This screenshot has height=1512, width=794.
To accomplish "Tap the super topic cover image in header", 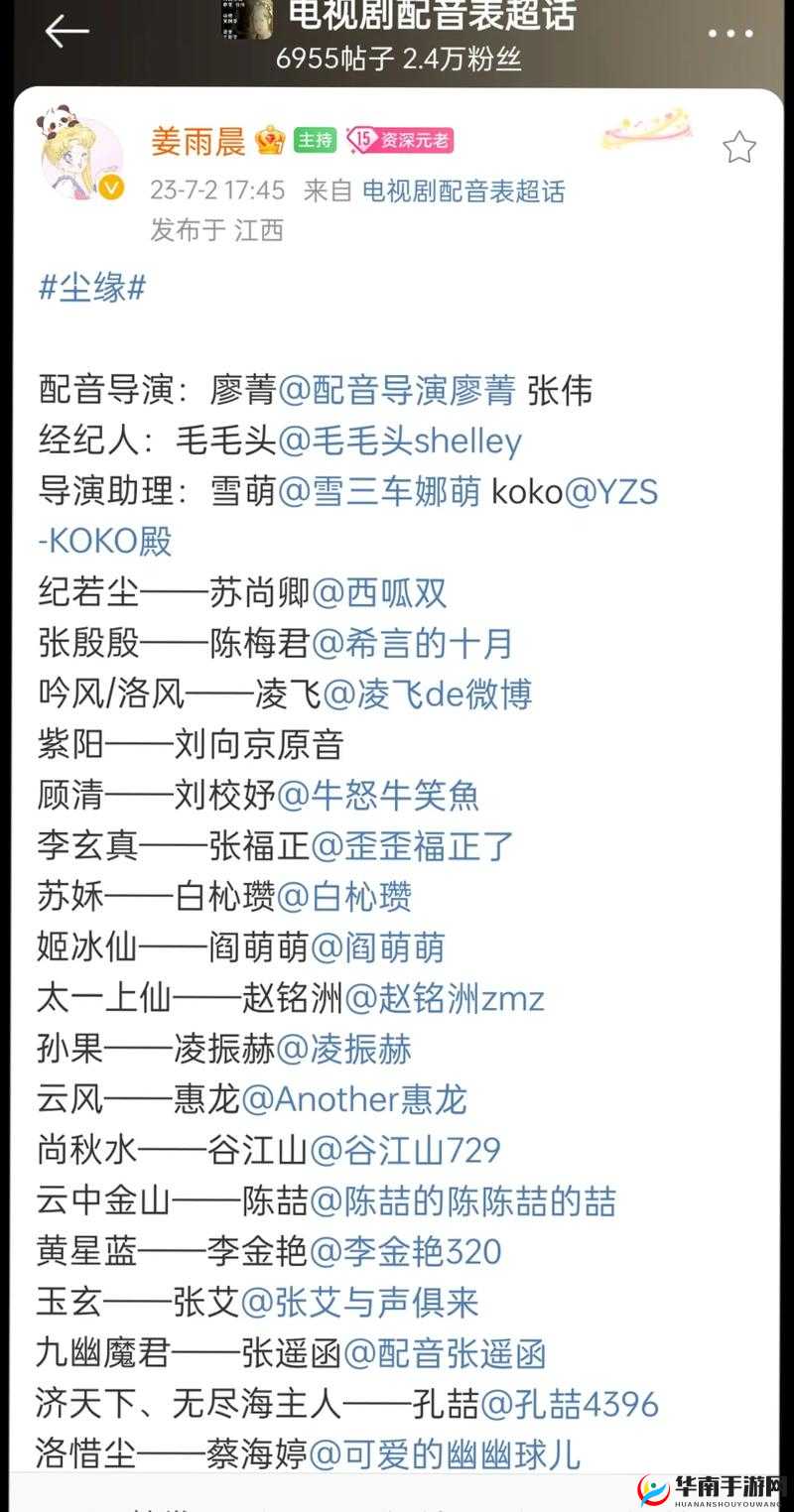I will pyautogui.click(x=244, y=17).
